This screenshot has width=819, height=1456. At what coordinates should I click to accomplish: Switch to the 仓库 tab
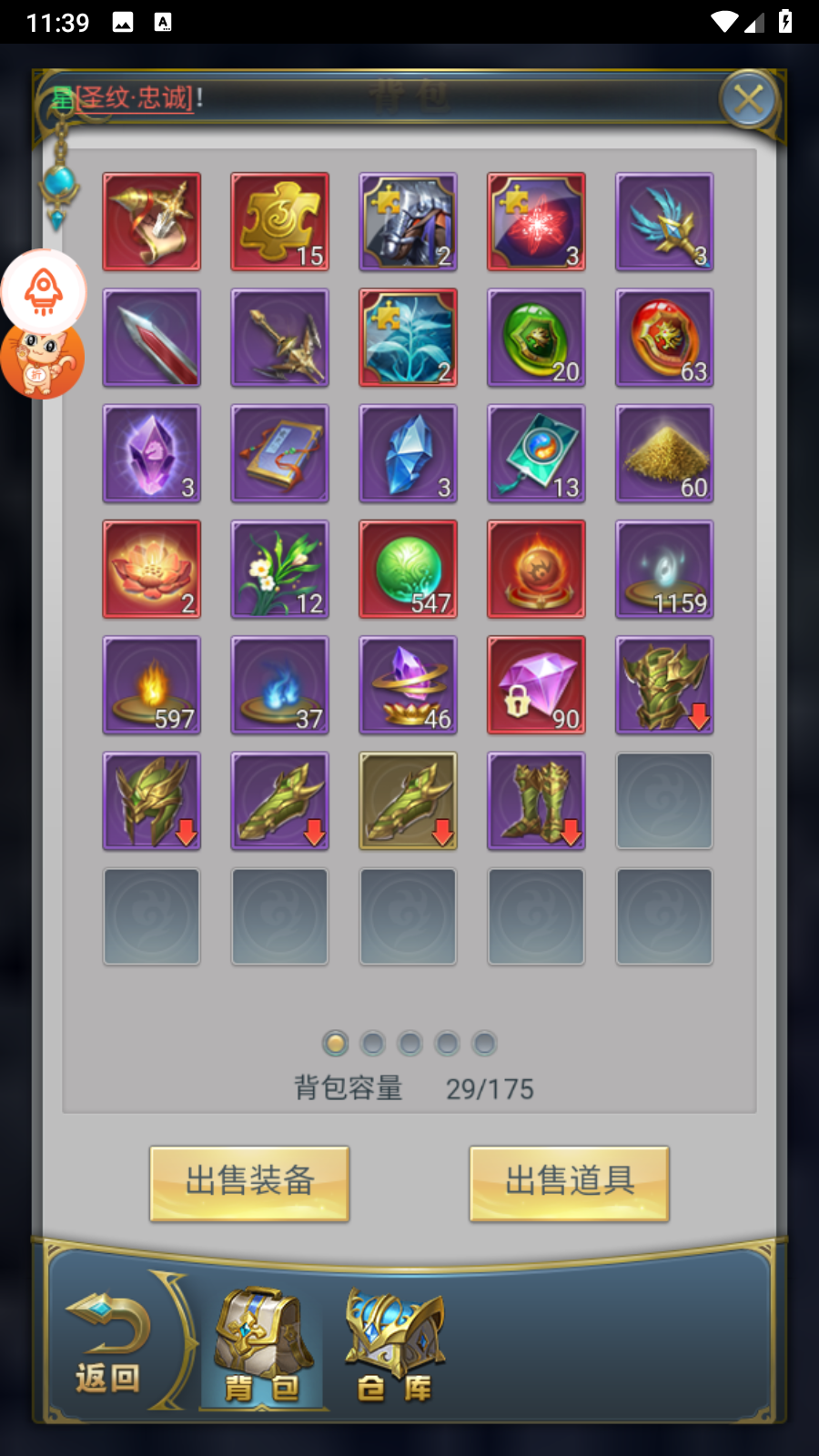394,1347
